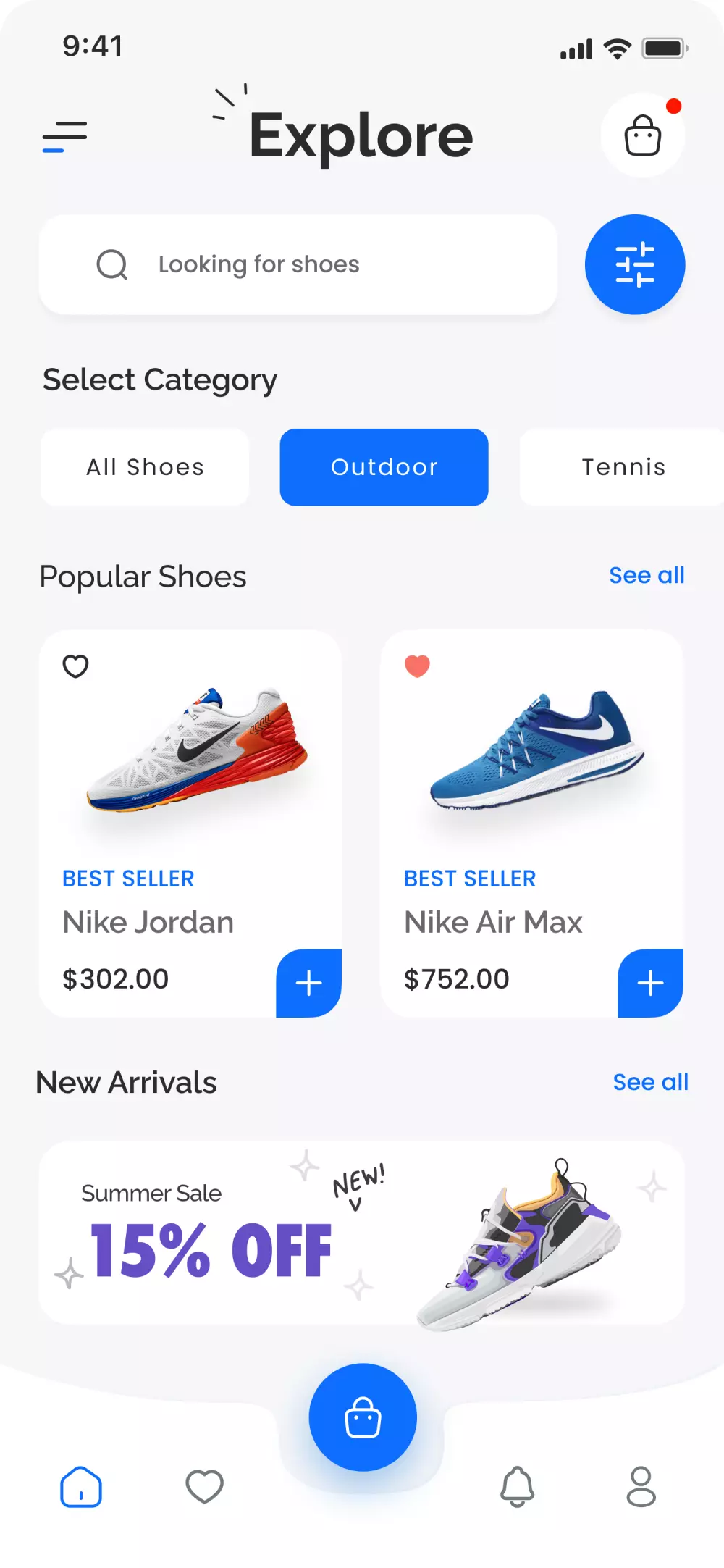Open the hamburger menu
This screenshot has height=1568, width=724.
tap(66, 135)
